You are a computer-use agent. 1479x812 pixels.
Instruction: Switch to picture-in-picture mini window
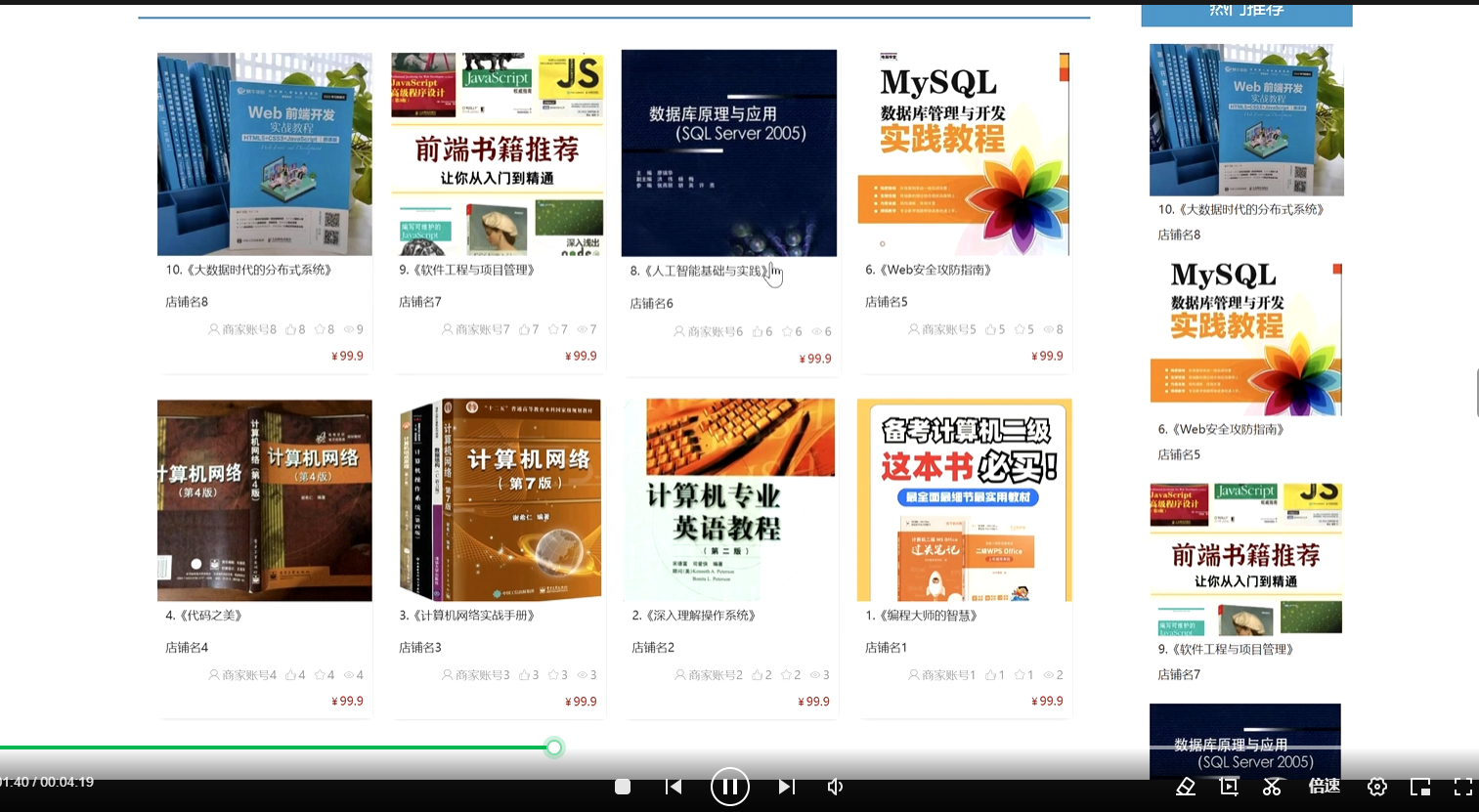point(1420,787)
